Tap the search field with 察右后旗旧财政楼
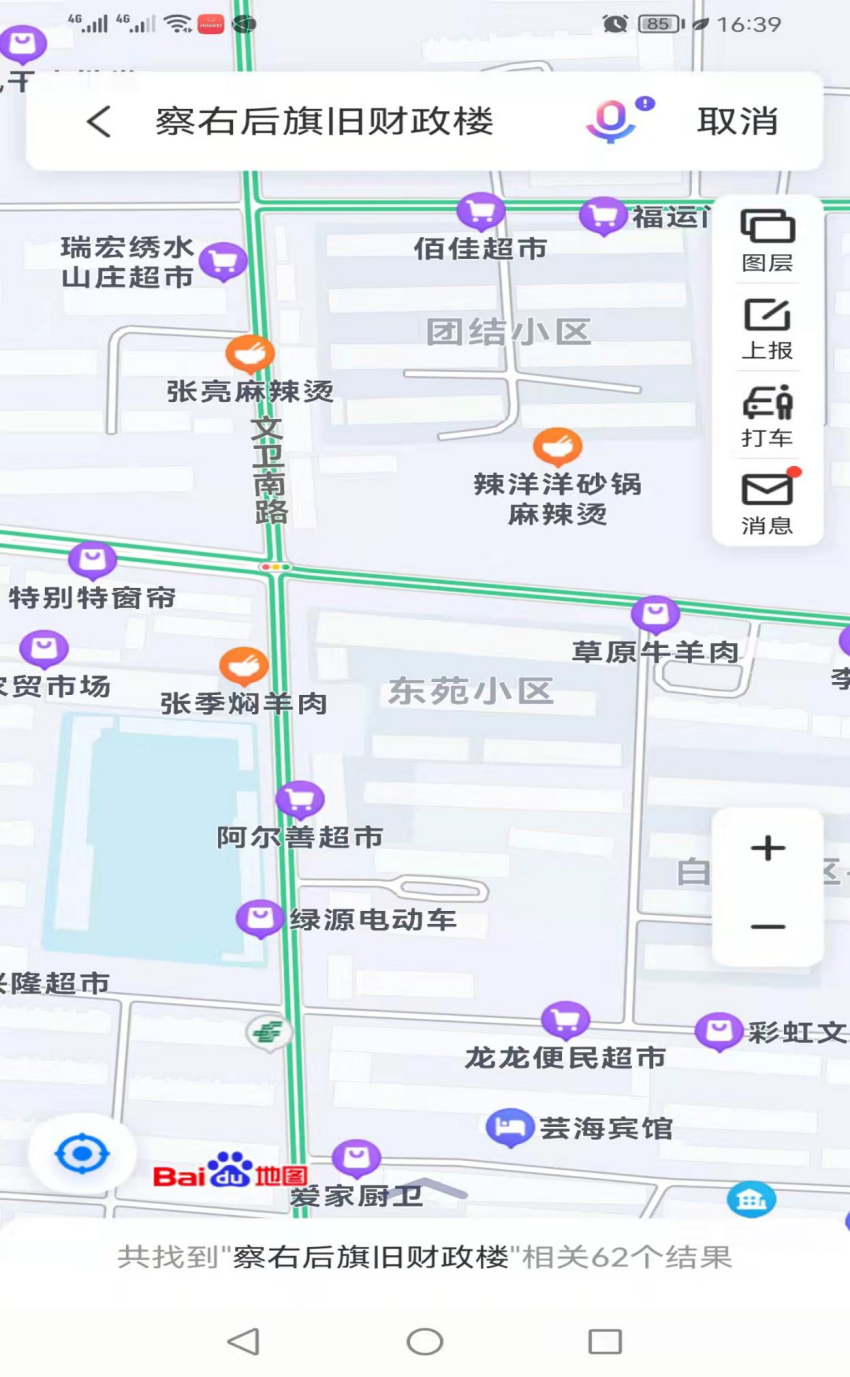The image size is (850, 1377). point(325,122)
